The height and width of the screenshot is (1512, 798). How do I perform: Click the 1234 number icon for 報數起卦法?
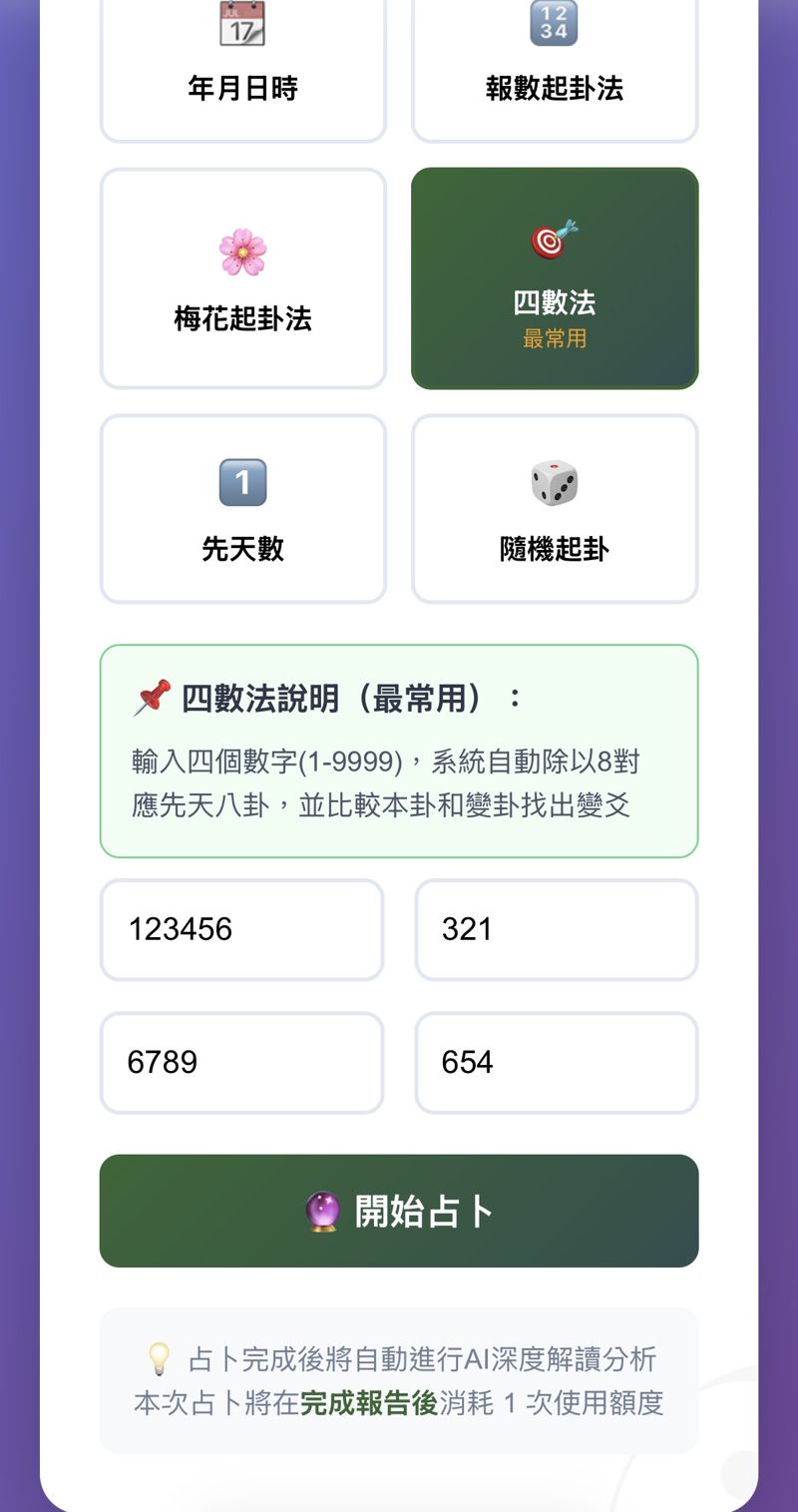555,22
